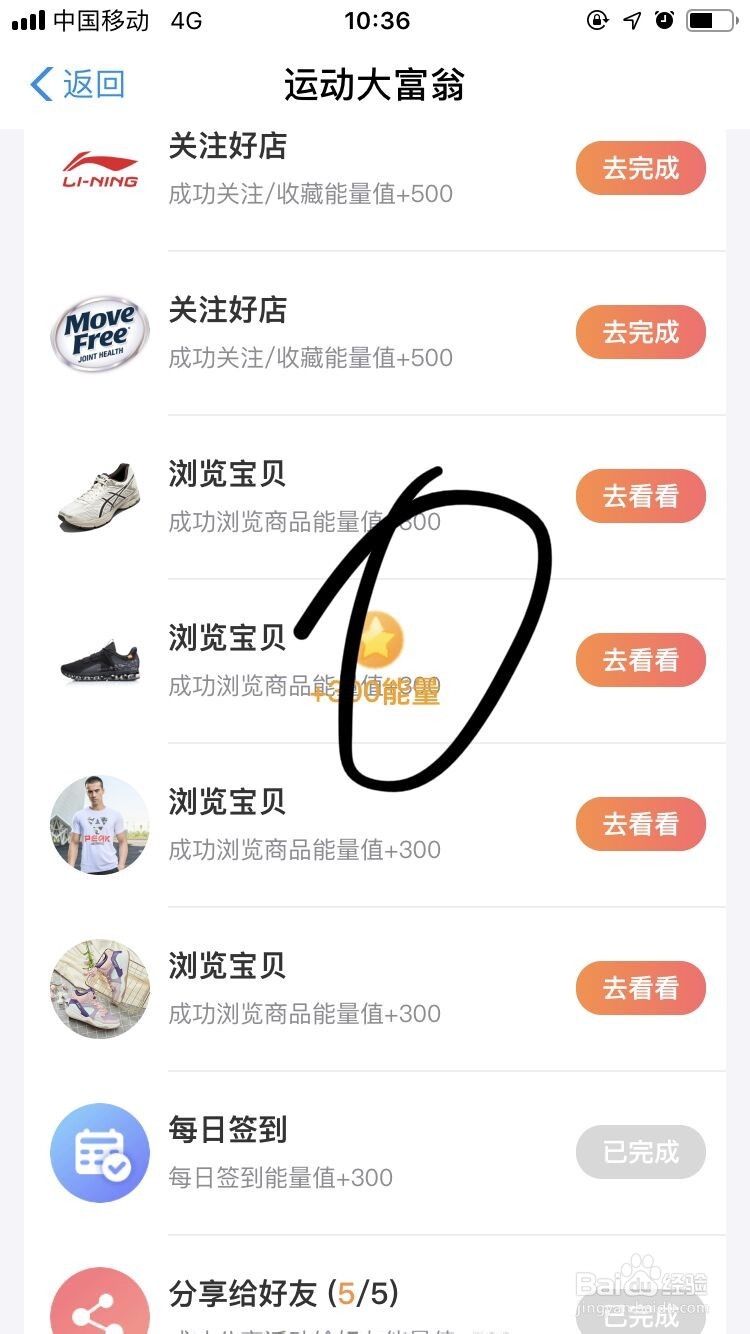Tap the alarm clock status bar icon
The image size is (750, 1334).
665,19
